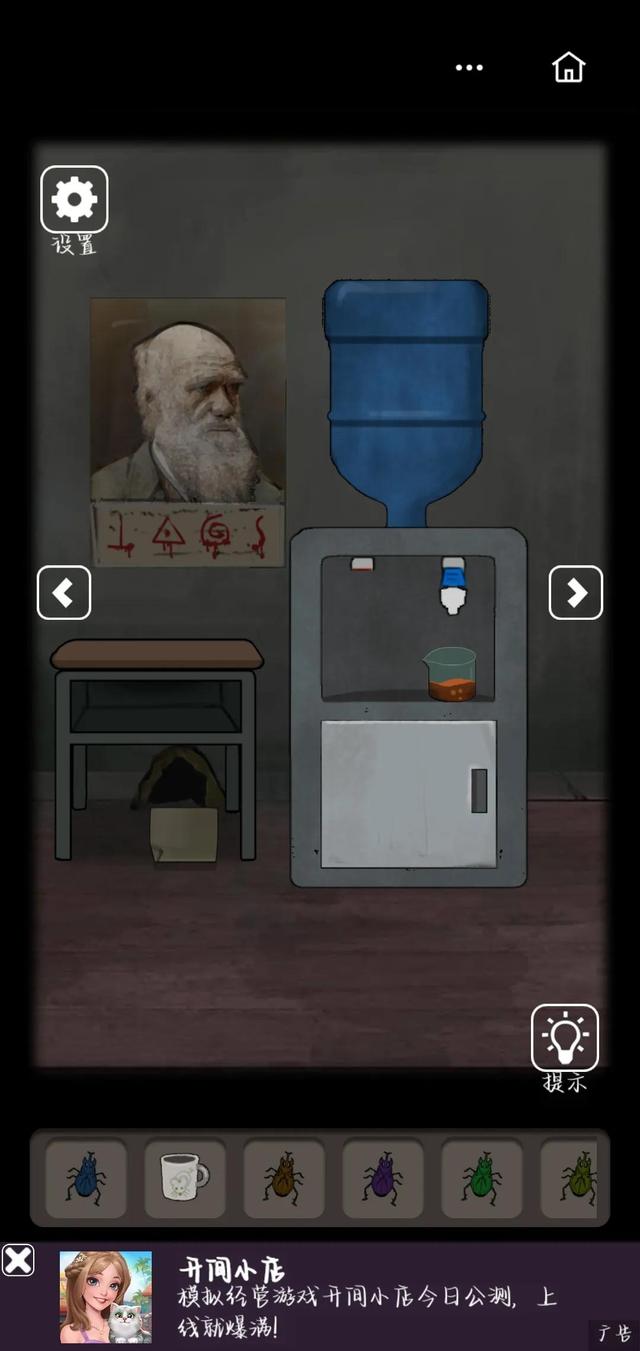This screenshot has width=640, height=1351.
Task: Select the green beetle in inventory
Action: pos(482,1178)
